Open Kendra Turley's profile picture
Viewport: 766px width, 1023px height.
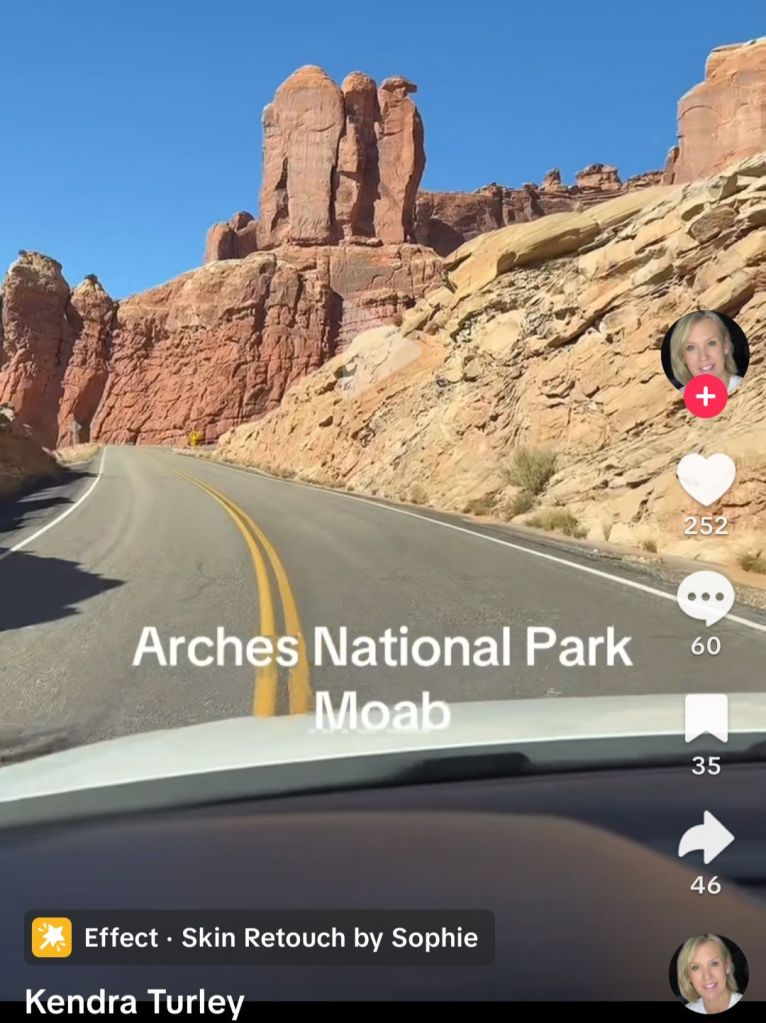click(705, 349)
